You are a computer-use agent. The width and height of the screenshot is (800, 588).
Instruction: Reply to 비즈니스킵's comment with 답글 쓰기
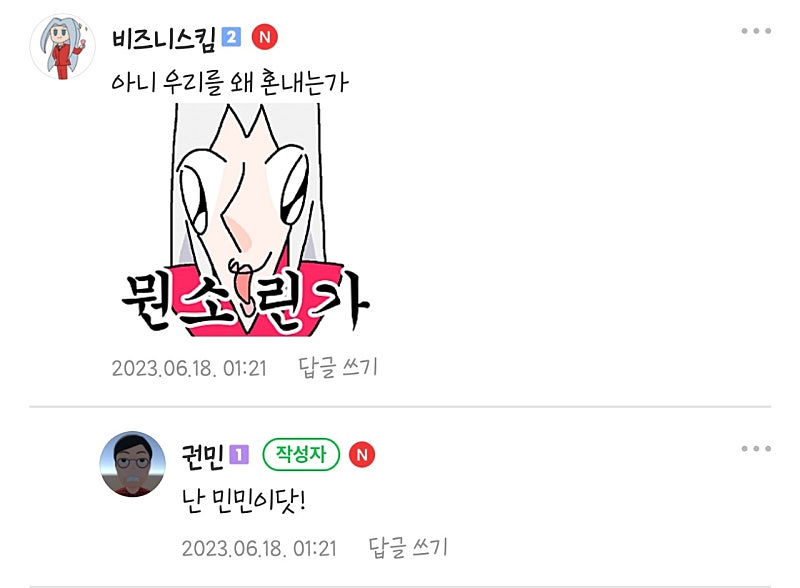338,368
